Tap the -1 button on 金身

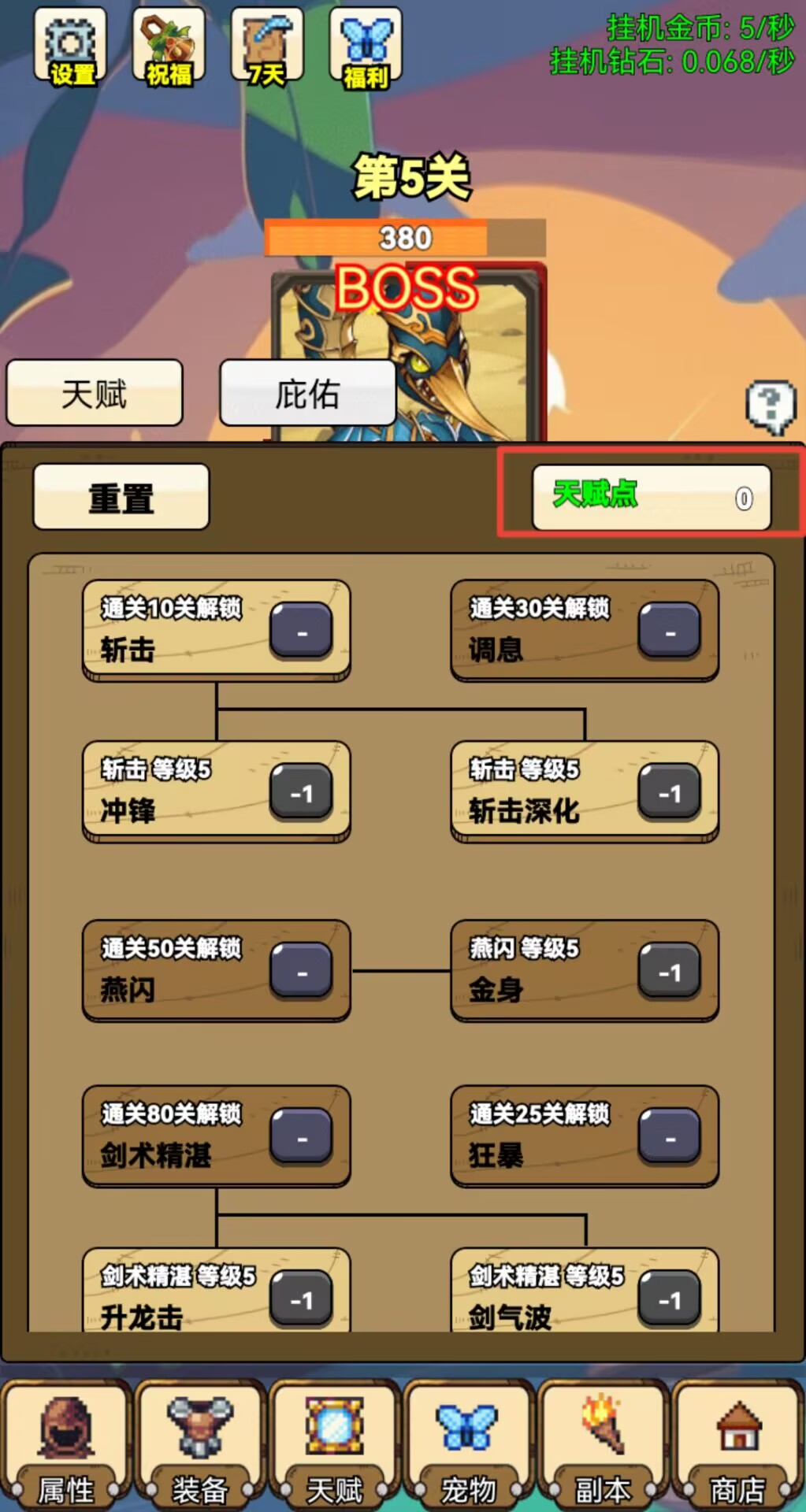click(670, 971)
